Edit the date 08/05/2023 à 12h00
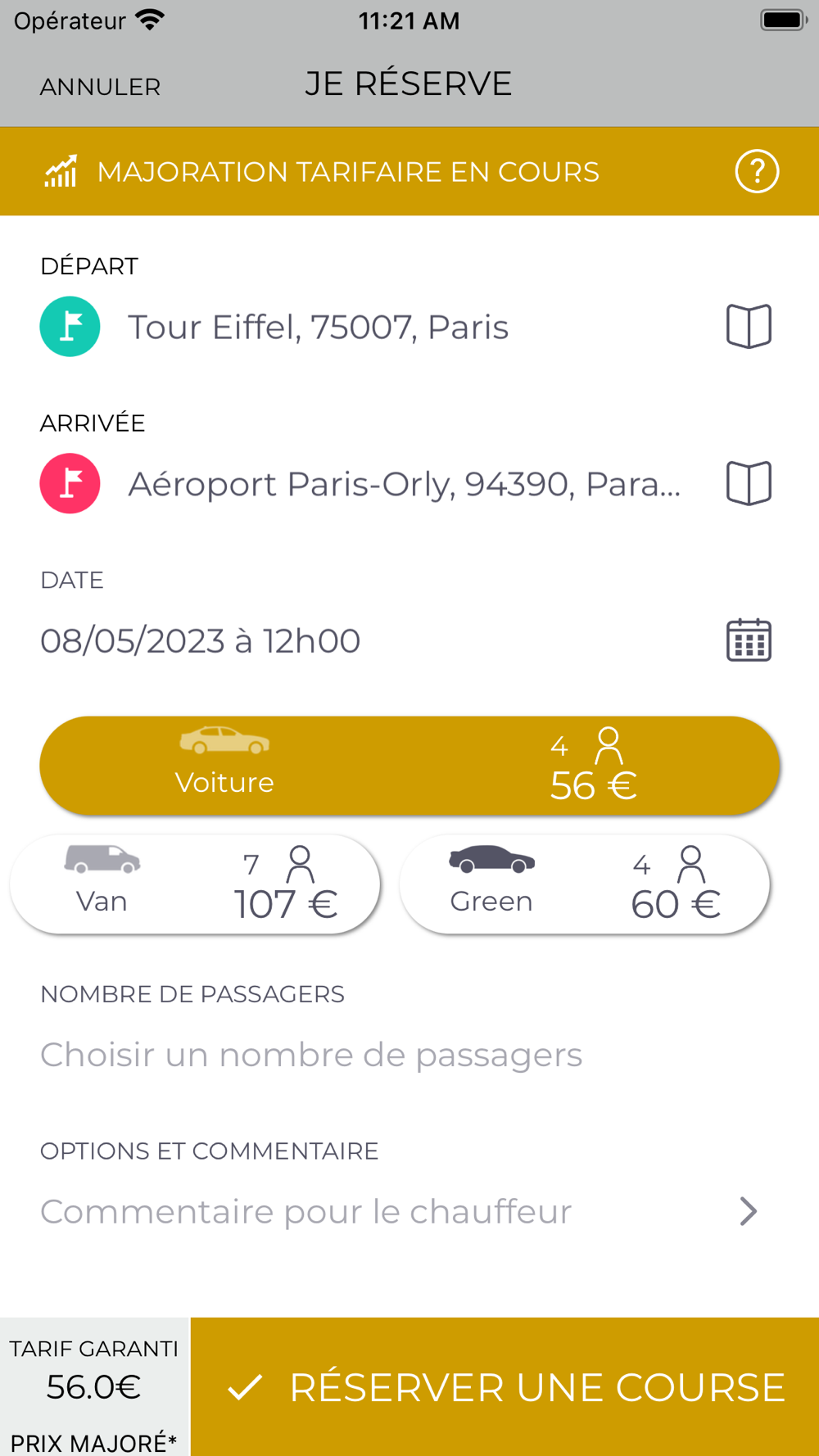 [200, 640]
